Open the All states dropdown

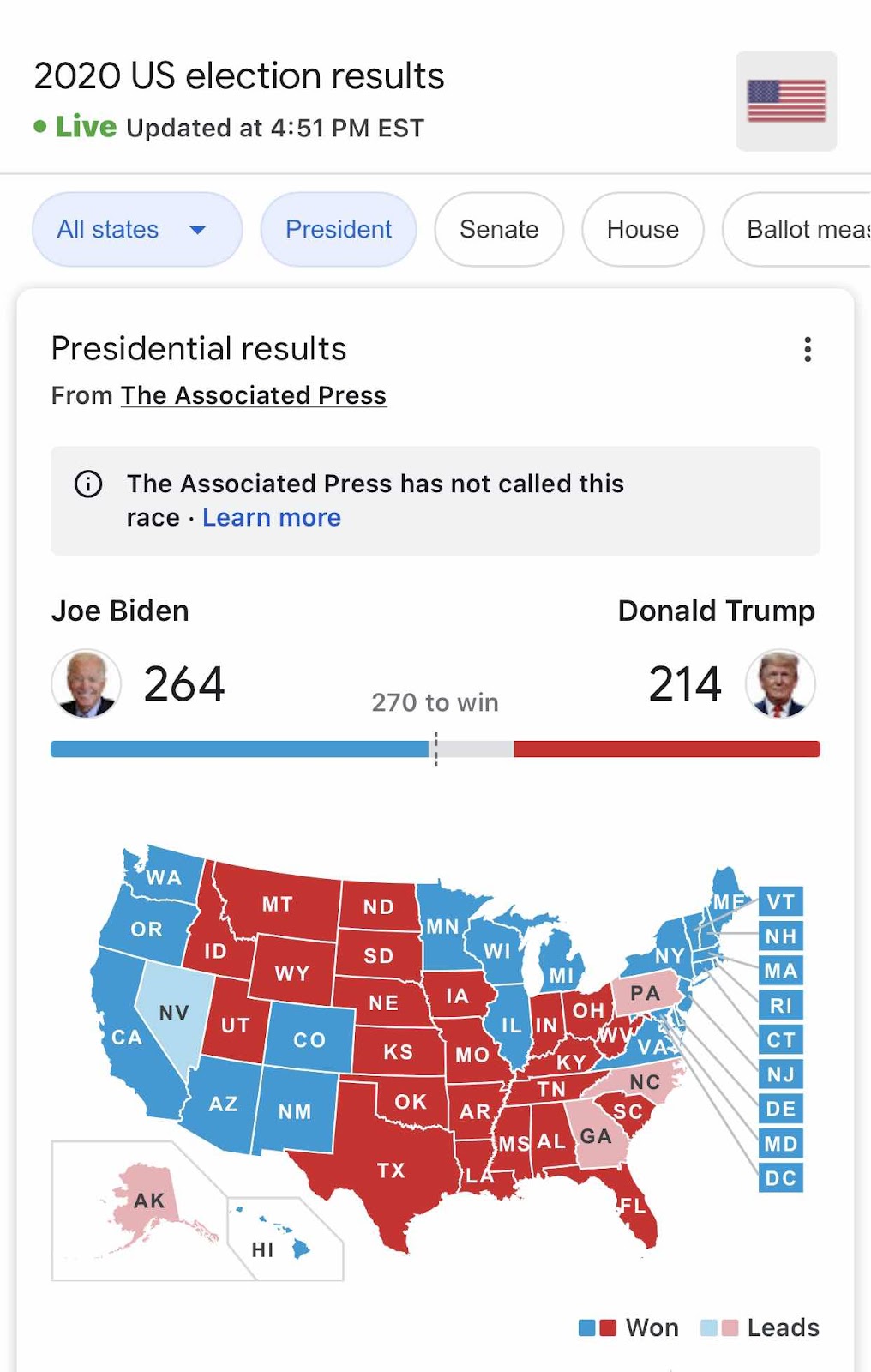click(136, 230)
